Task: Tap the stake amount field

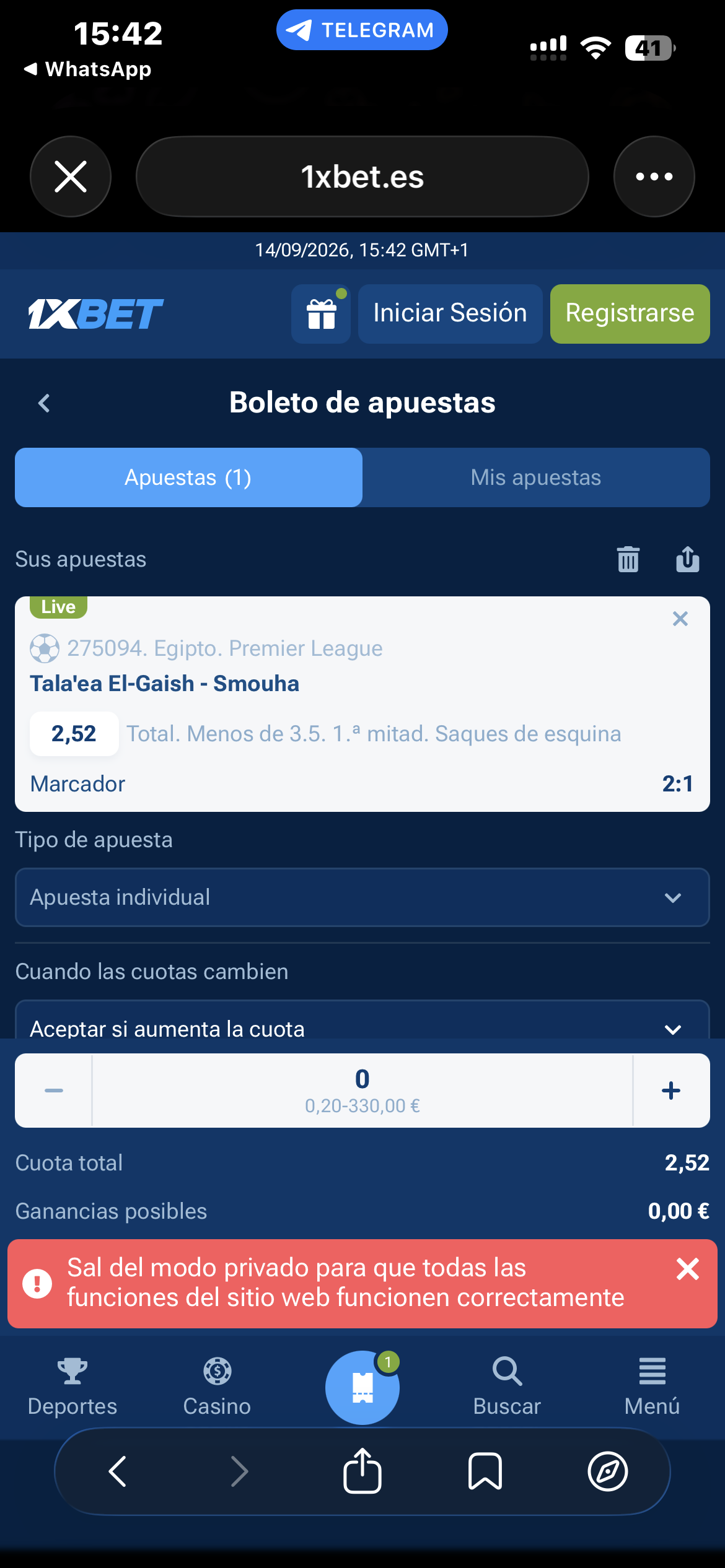Action: [362, 1091]
